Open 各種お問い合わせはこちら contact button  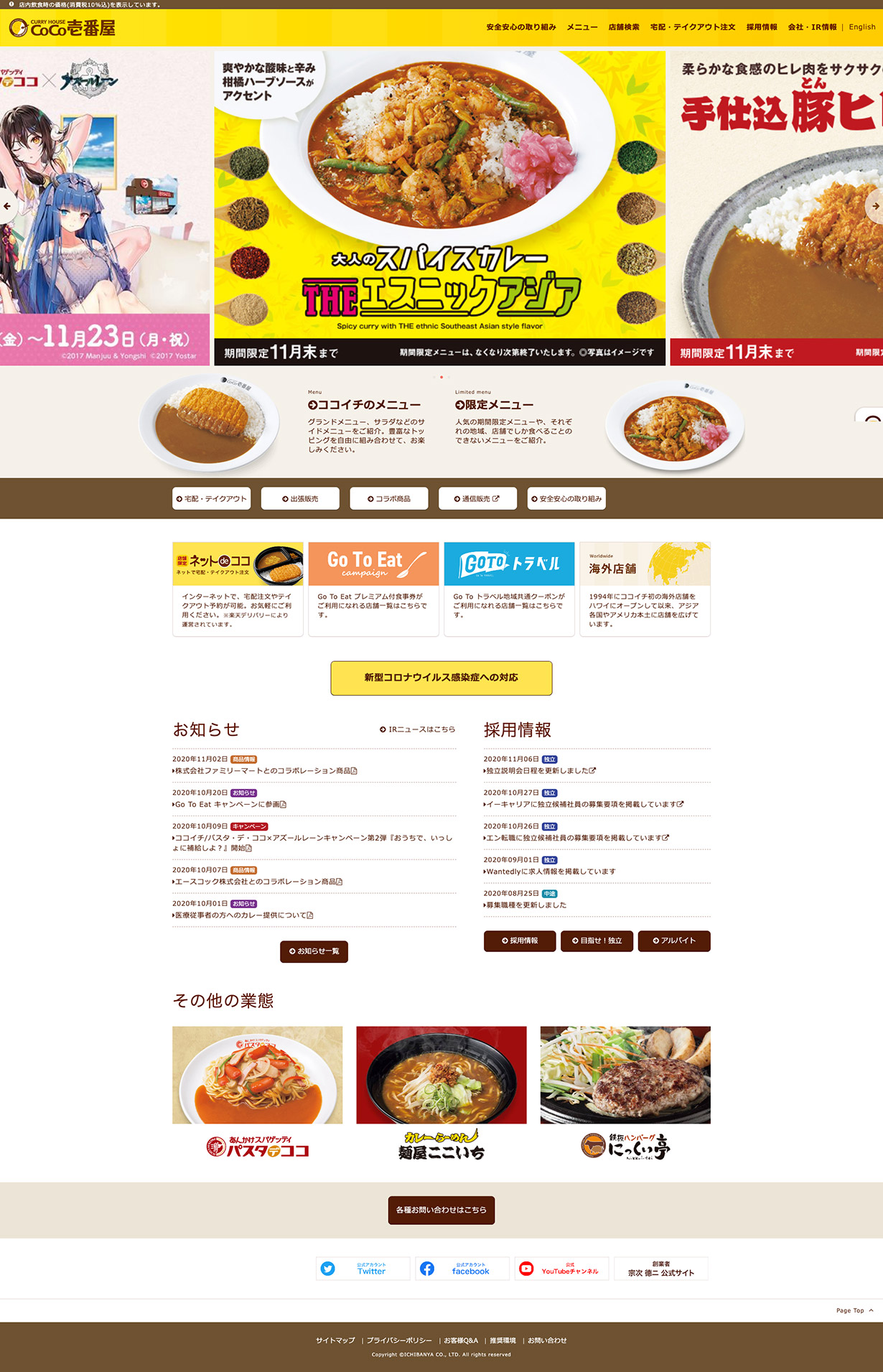(x=441, y=1210)
